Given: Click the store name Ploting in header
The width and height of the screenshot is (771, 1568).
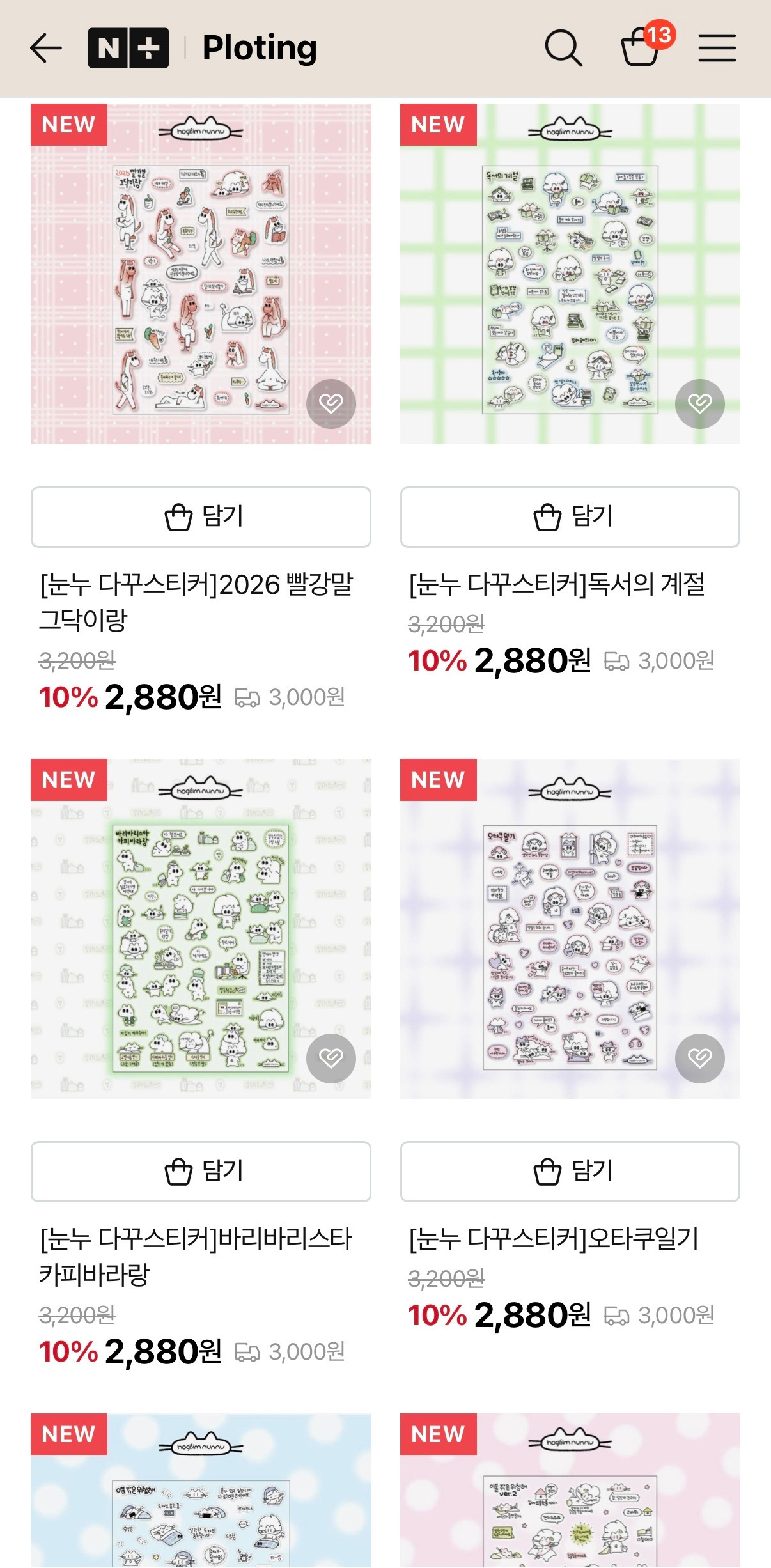Looking at the screenshot, I should click(258, 48).
